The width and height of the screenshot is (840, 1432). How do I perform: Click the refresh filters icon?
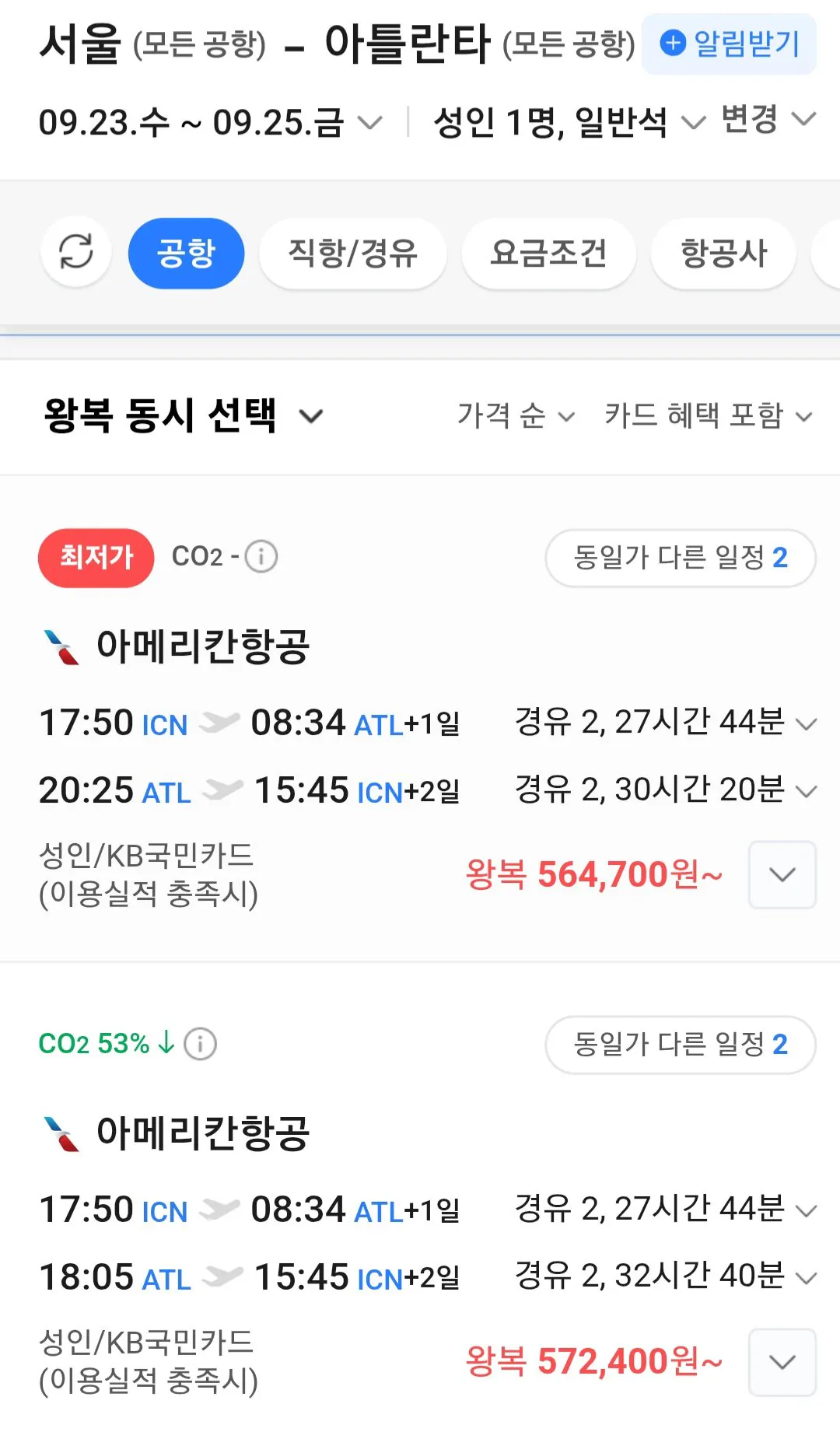[75, 253]
